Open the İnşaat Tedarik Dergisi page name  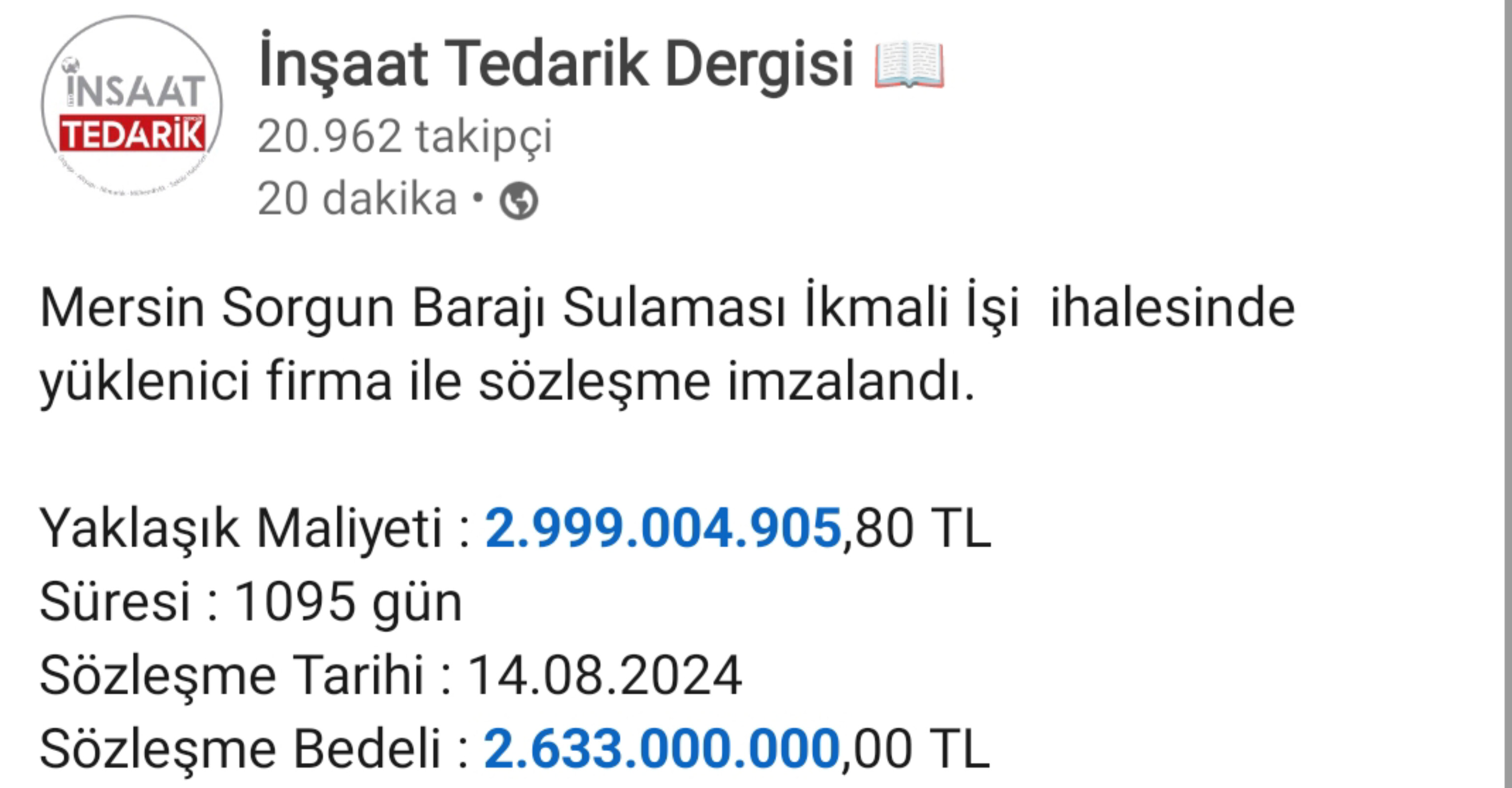point(555,63)
